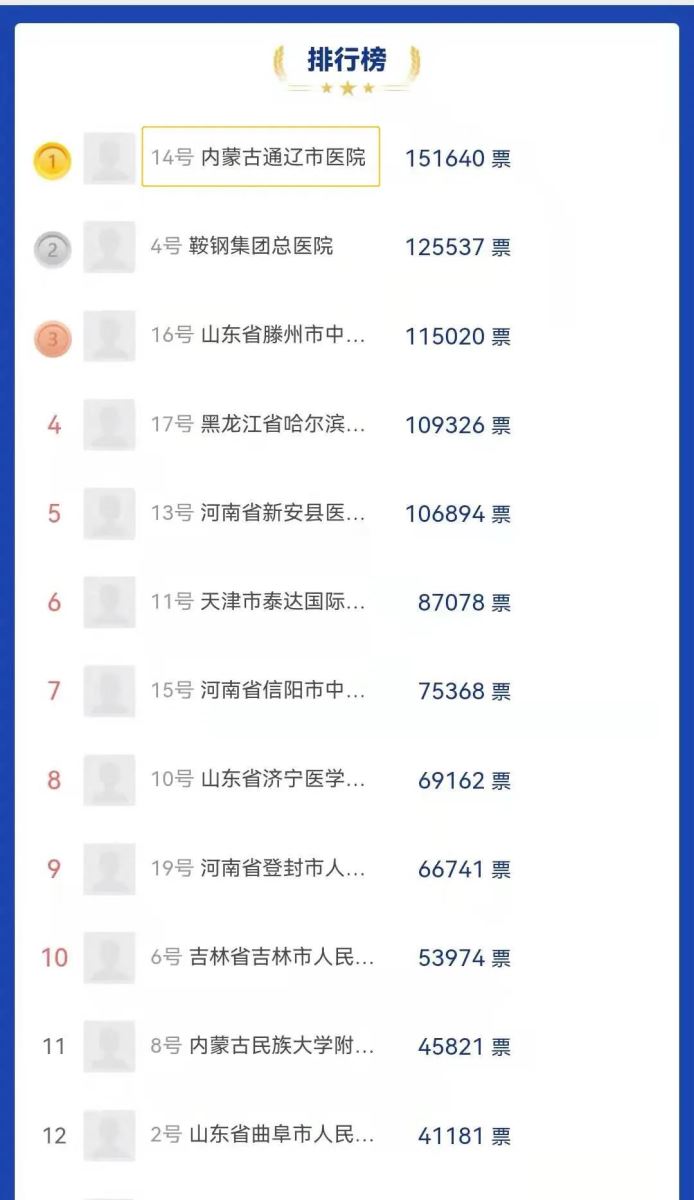This screenshot has width=694, height=1200.
Task: Select the 16号 山东省滕州市 row
Action: click(258, 335)
